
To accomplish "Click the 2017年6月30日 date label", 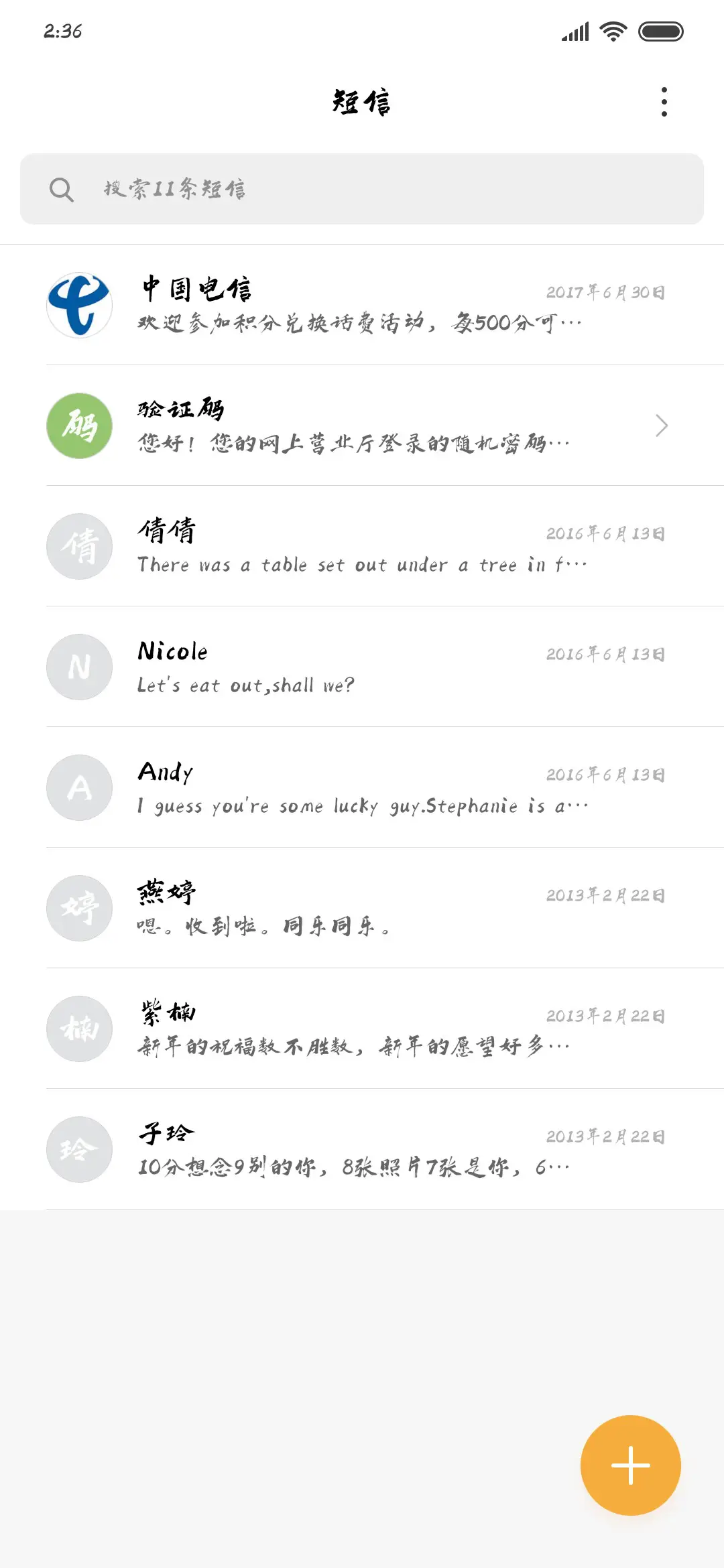I will (x=607, y=291).
